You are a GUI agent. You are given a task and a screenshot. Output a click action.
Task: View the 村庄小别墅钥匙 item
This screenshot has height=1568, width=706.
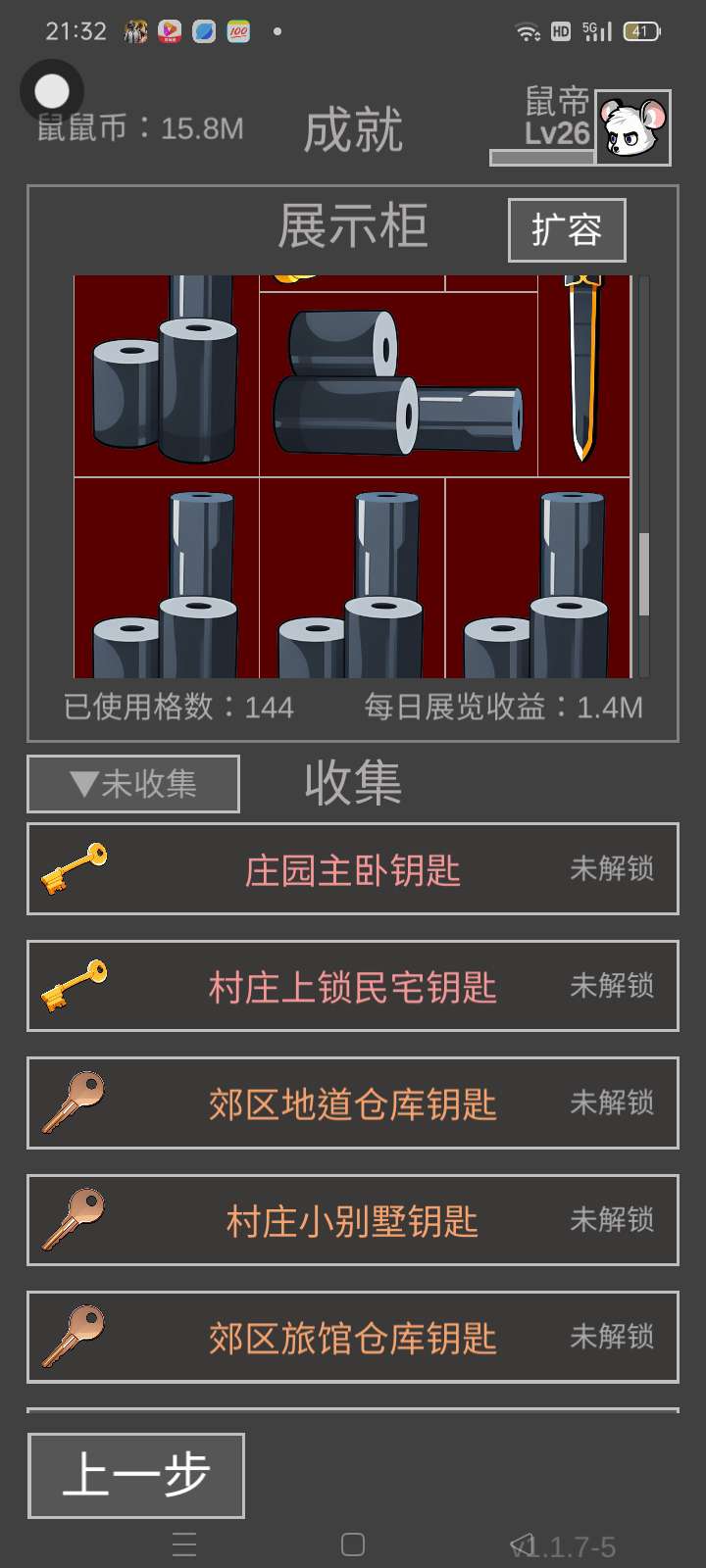pos(352,1220)
